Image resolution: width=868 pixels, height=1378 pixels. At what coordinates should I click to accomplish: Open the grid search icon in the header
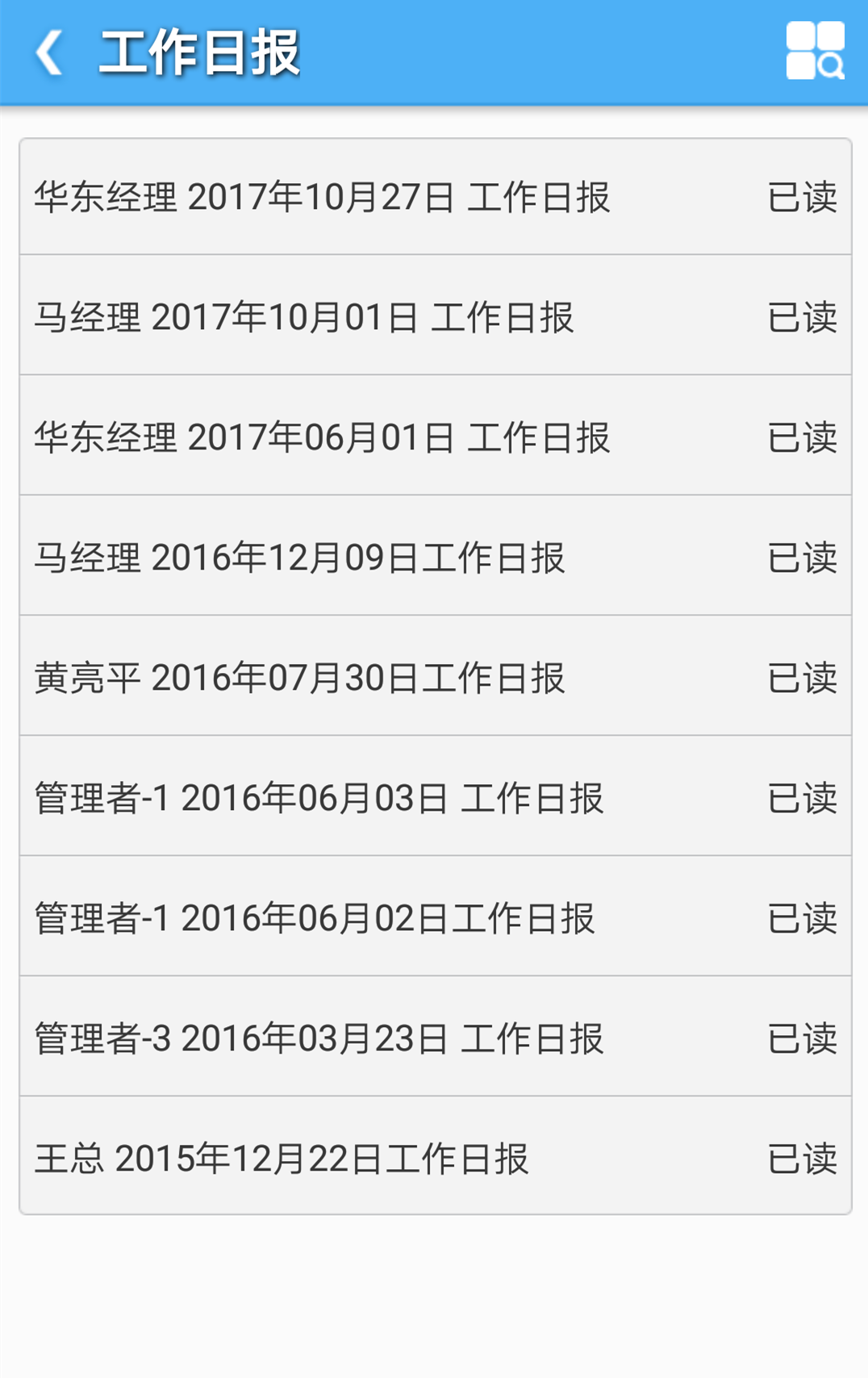click(x=815, y=51)
